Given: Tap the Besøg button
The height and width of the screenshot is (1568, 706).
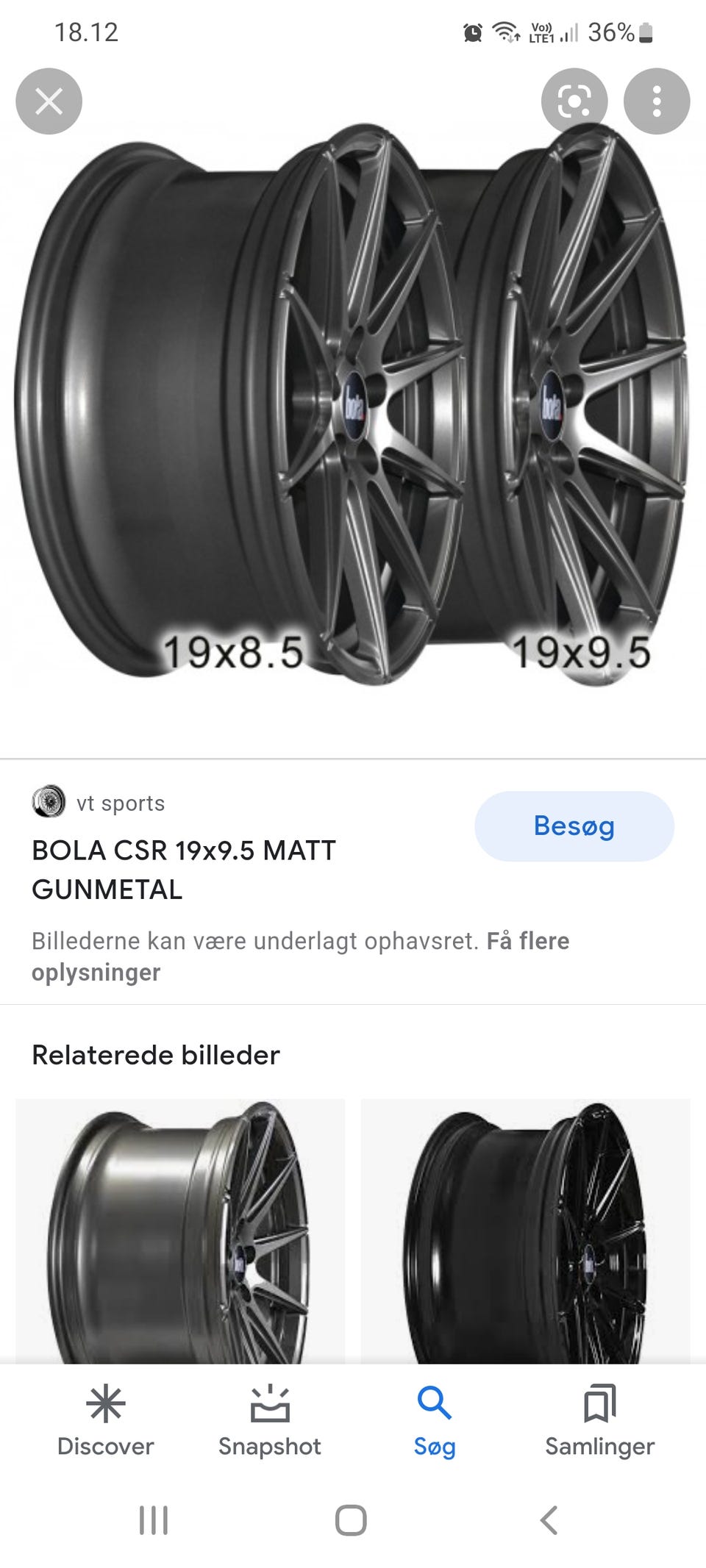Looking at the screenshot, I should pyautogui.click(x=574, y=826).
